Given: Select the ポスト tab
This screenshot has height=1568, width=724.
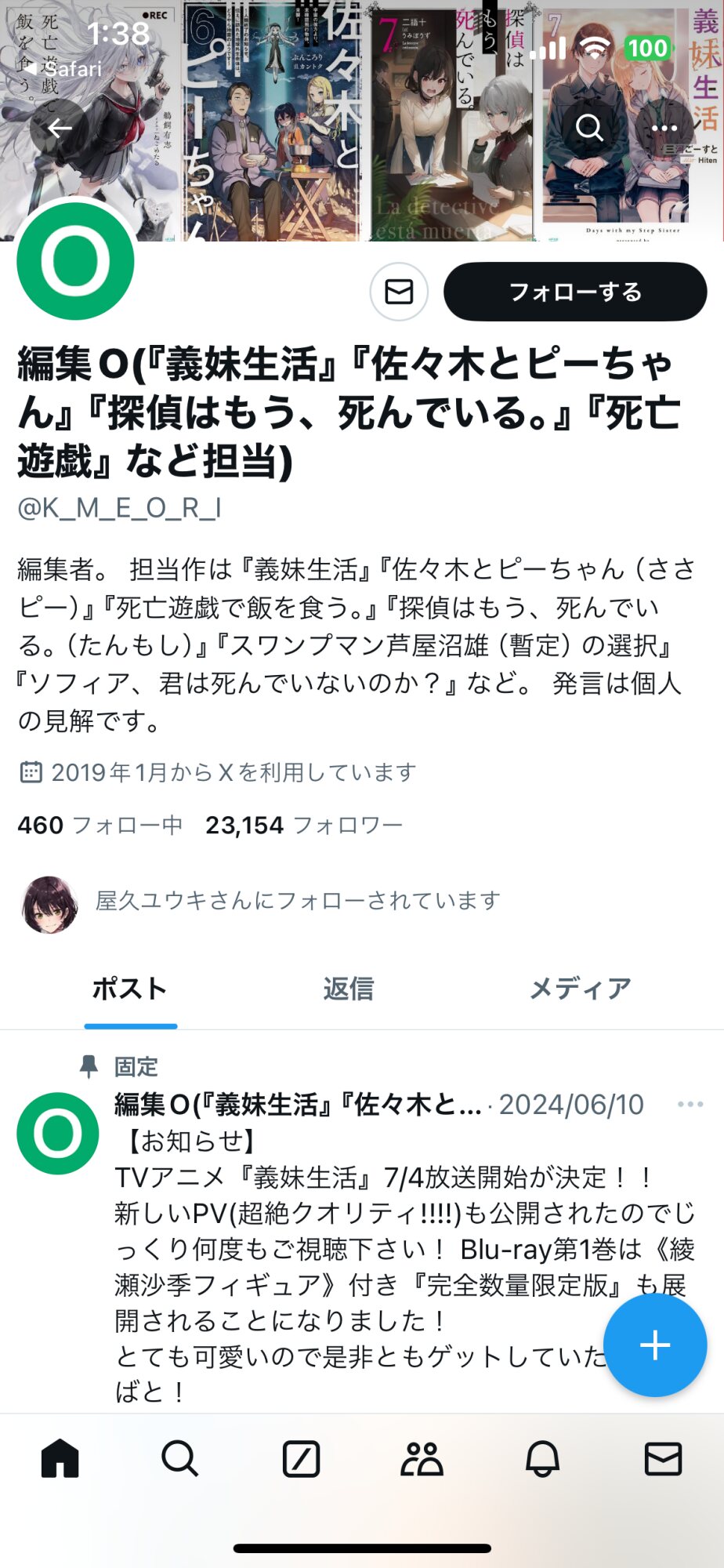Looking at the screenshot, I should pyautogui.click(x=130, y=989).
